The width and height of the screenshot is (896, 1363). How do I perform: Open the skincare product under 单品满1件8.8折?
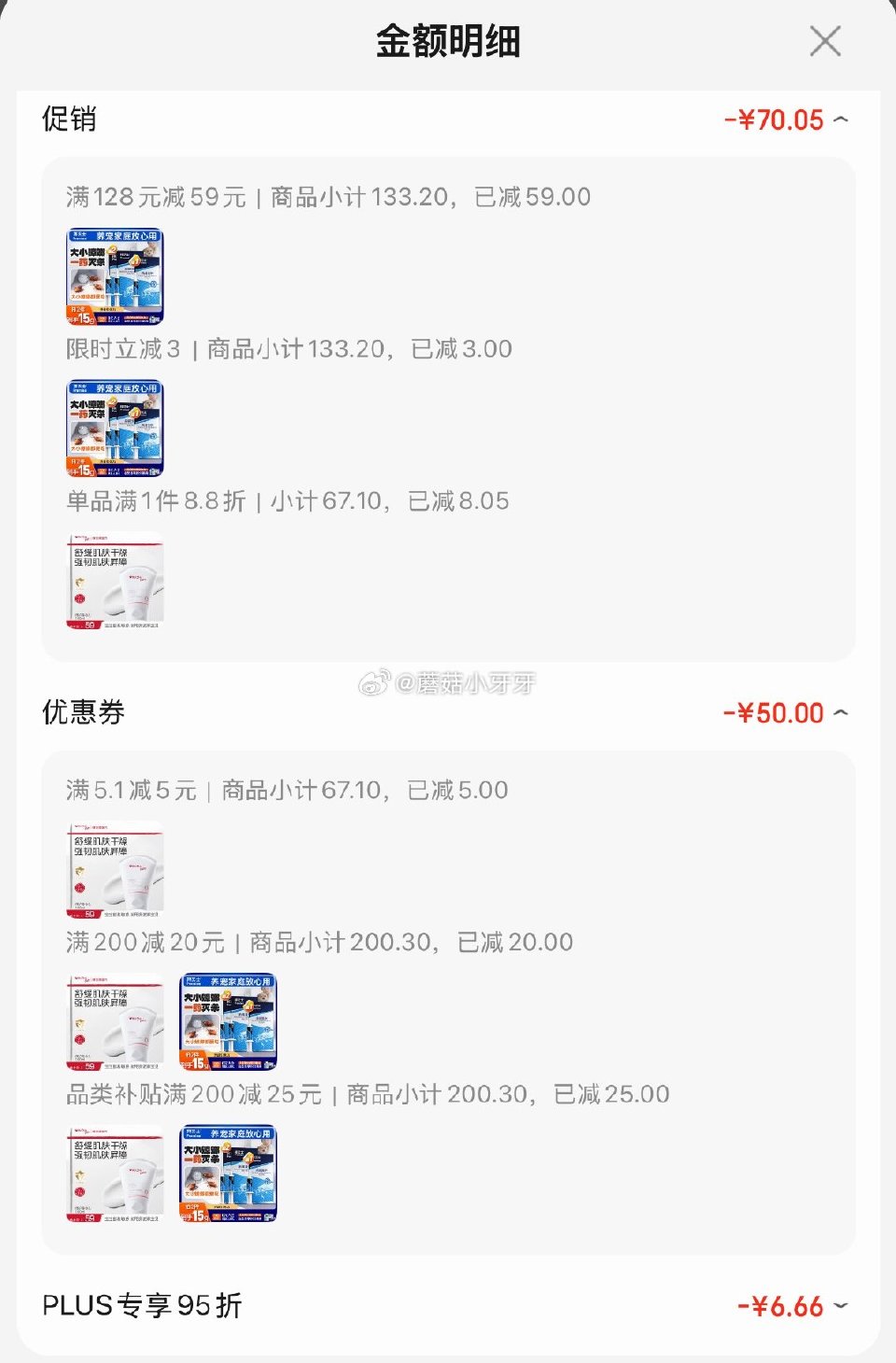(x=114, y=581)
